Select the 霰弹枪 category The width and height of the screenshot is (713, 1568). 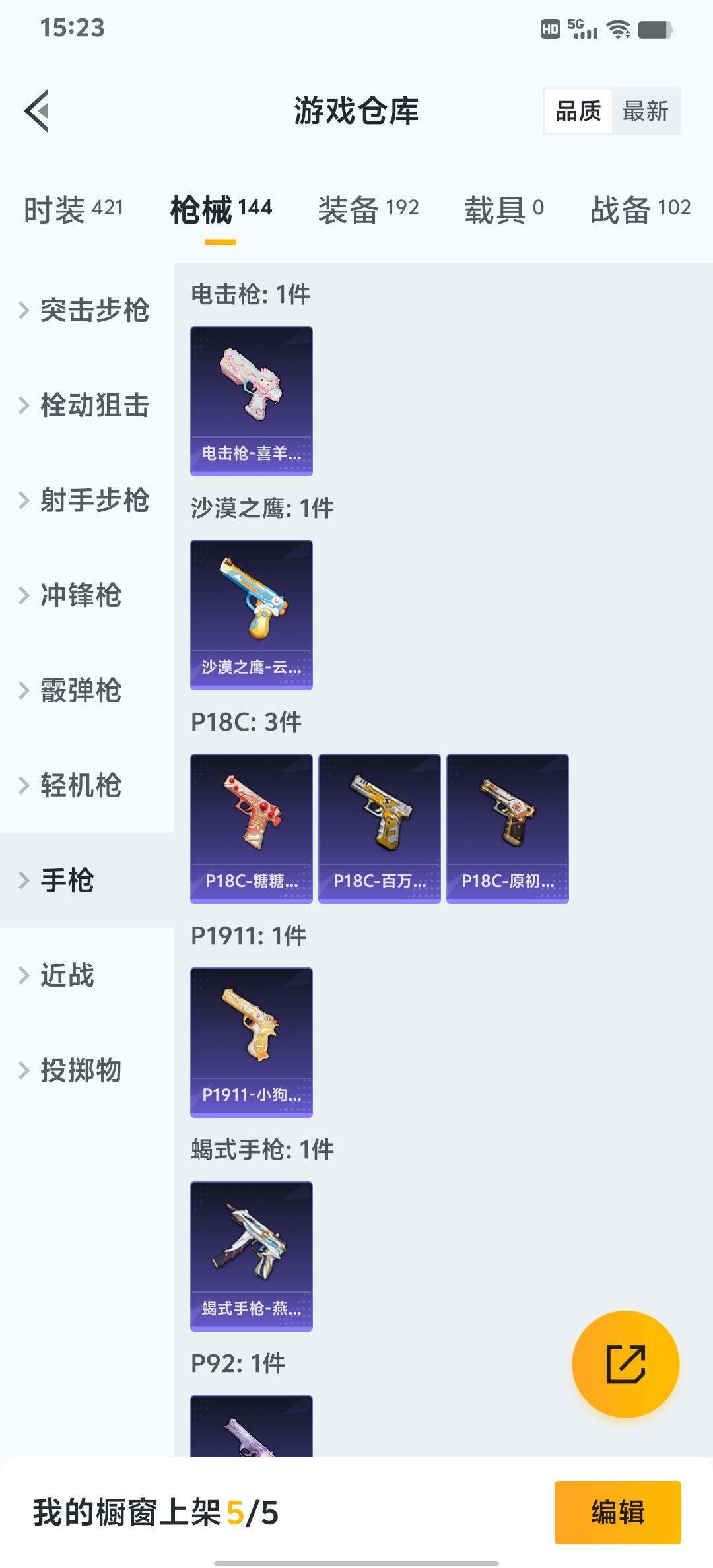(81, 690)
